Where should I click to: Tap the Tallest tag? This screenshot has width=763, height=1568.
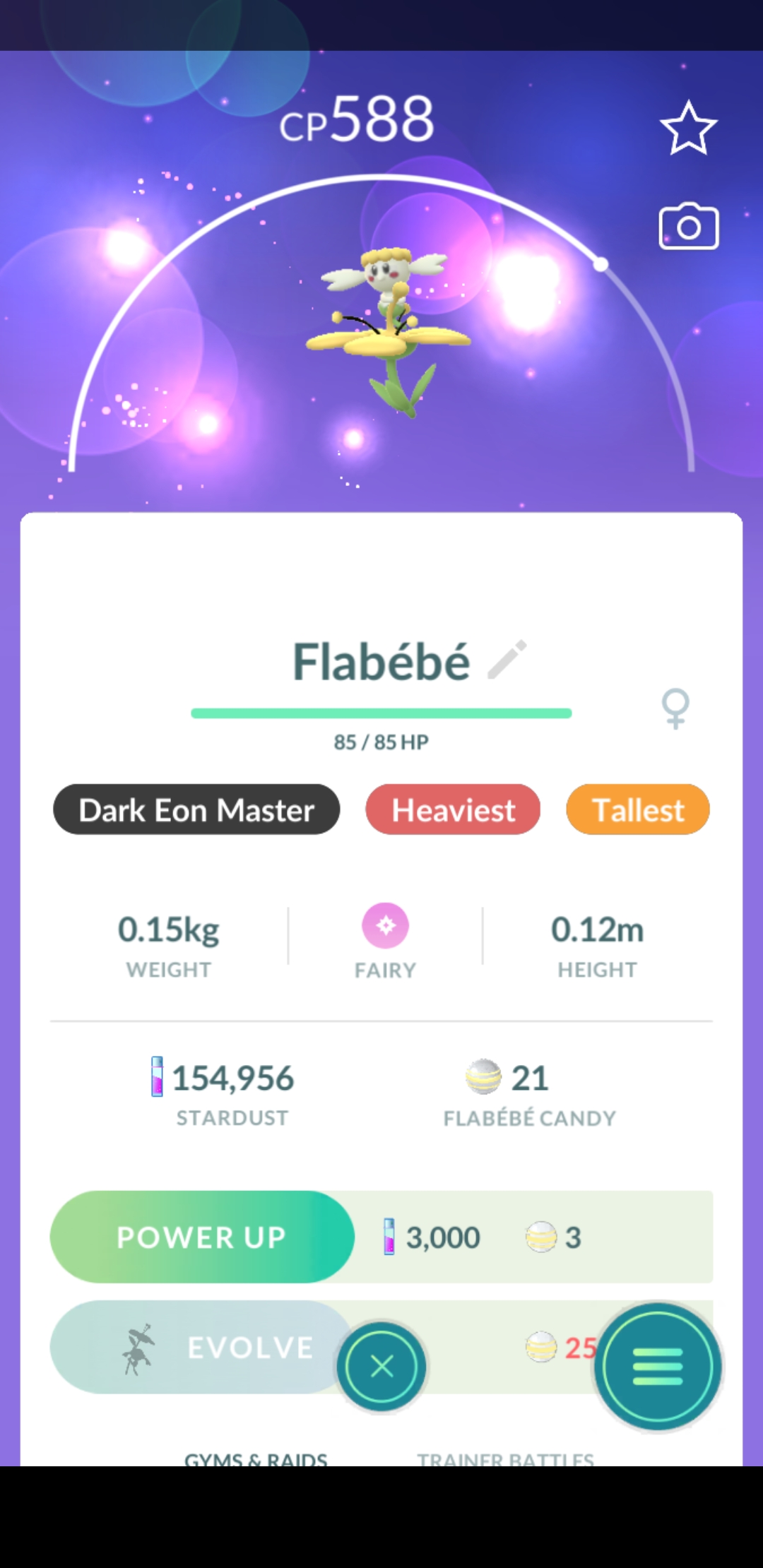[637, 809]
